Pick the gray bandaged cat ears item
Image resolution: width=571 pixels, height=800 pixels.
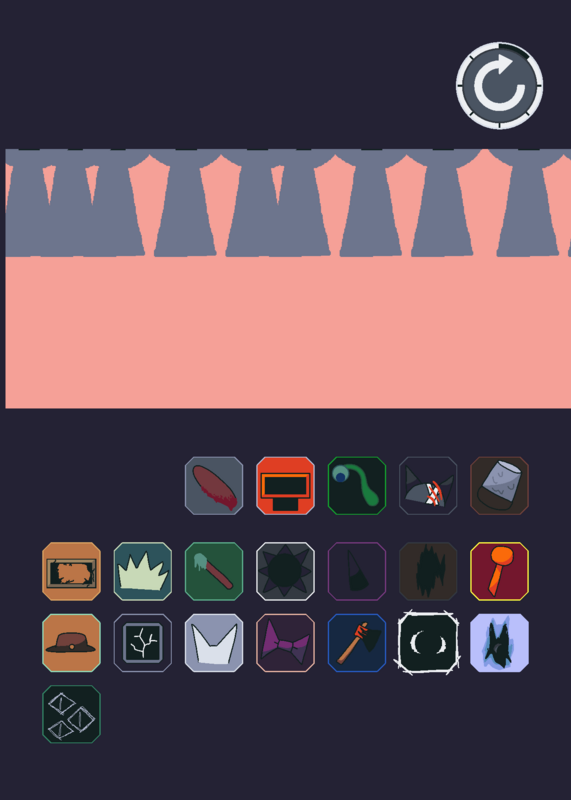428,486
